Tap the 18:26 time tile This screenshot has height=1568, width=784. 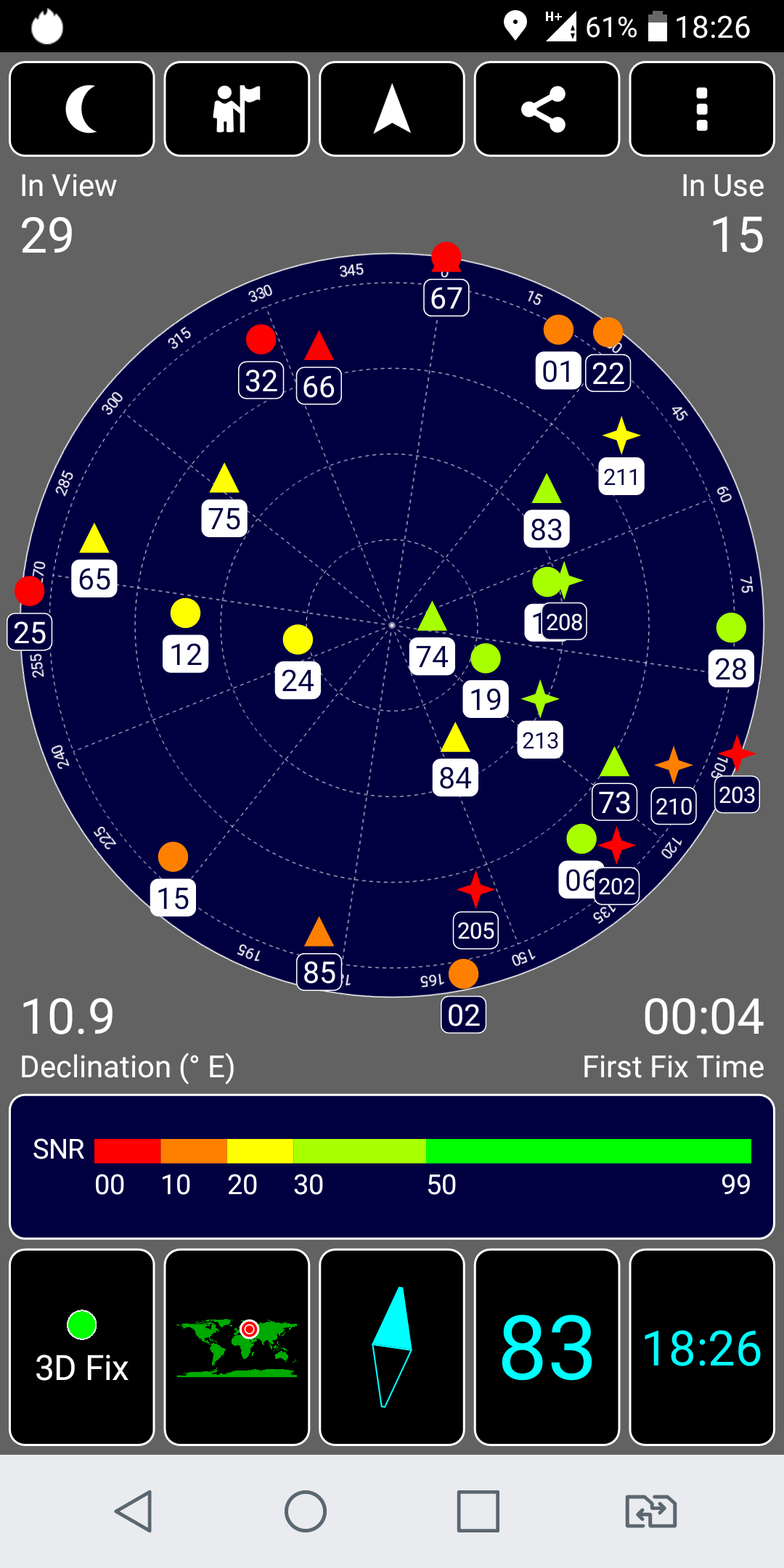(701, 1347)
